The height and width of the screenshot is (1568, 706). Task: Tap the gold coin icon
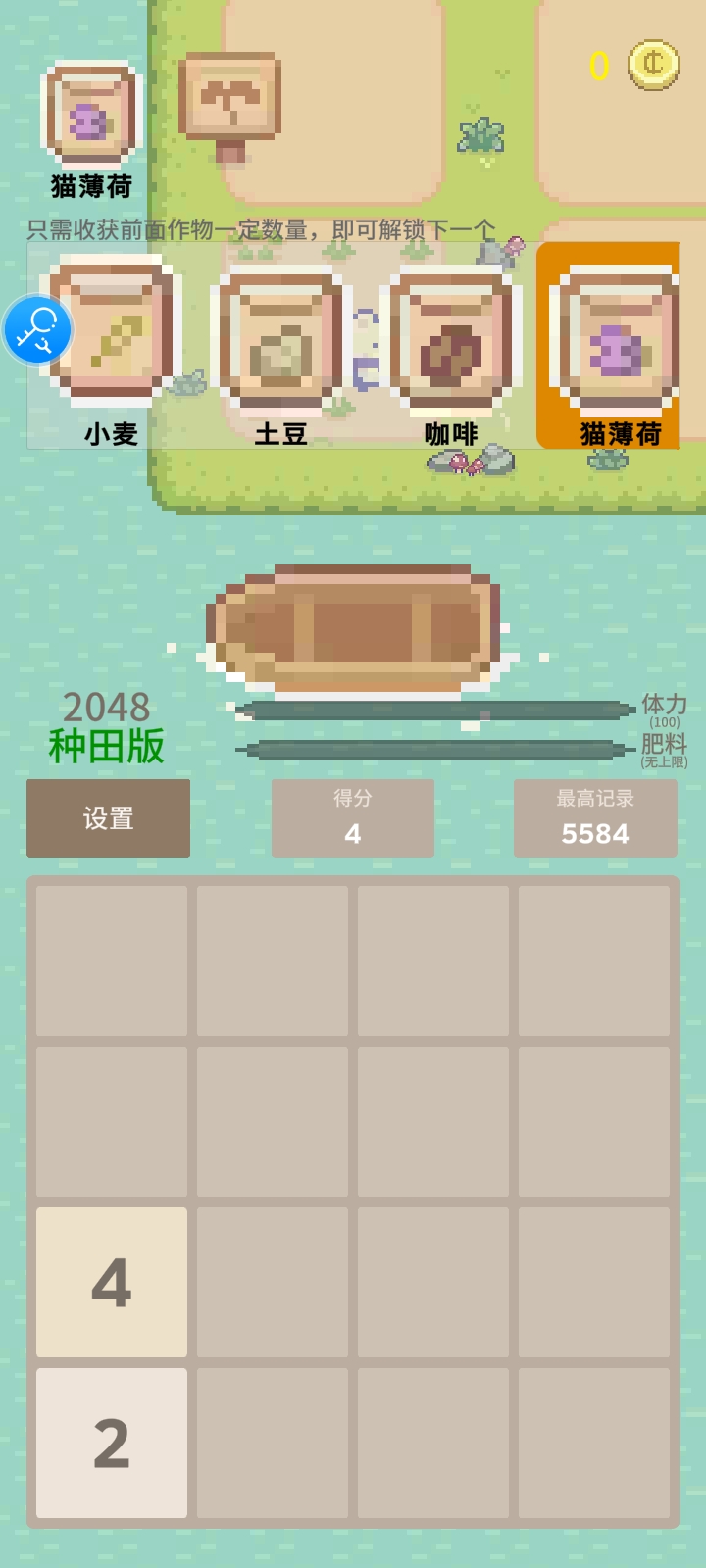pos(653,65)
